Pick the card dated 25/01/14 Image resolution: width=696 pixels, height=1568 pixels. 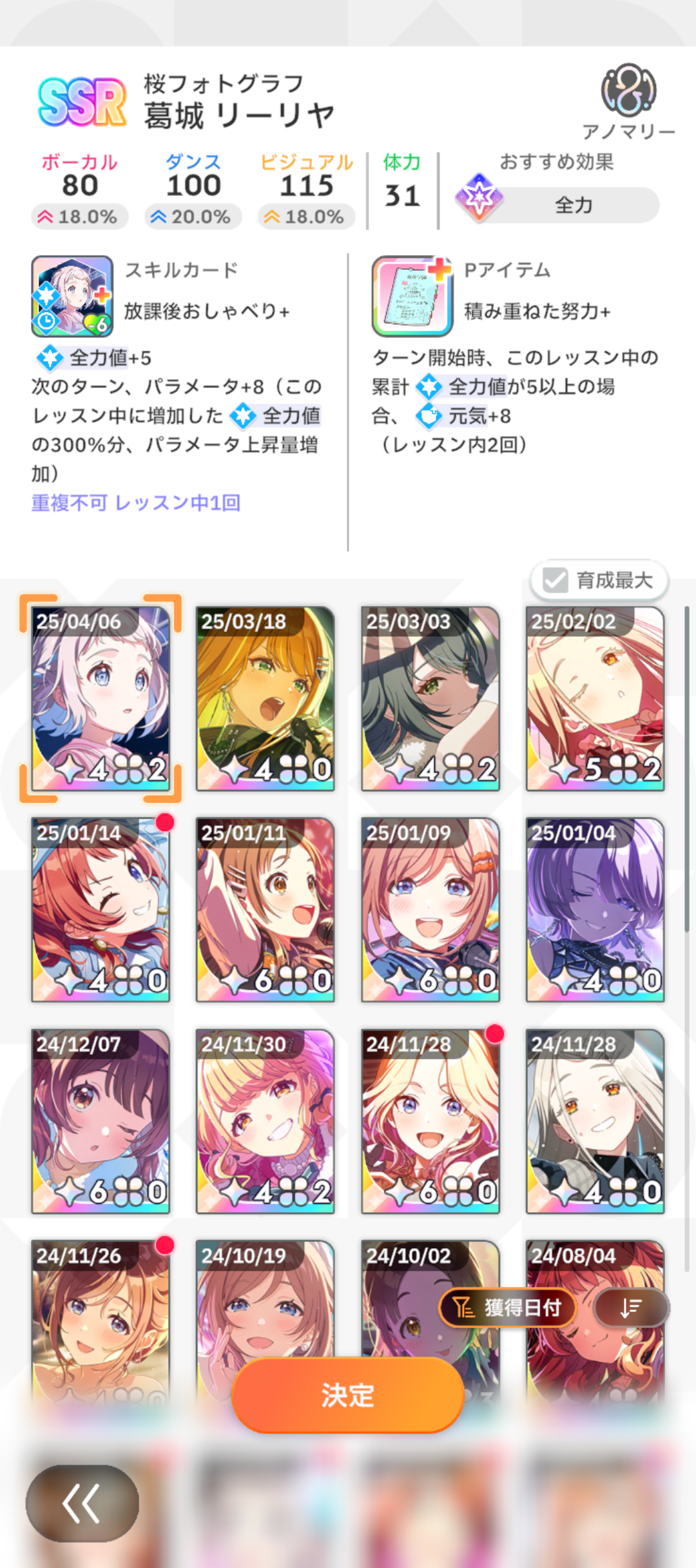coord(101,910)
